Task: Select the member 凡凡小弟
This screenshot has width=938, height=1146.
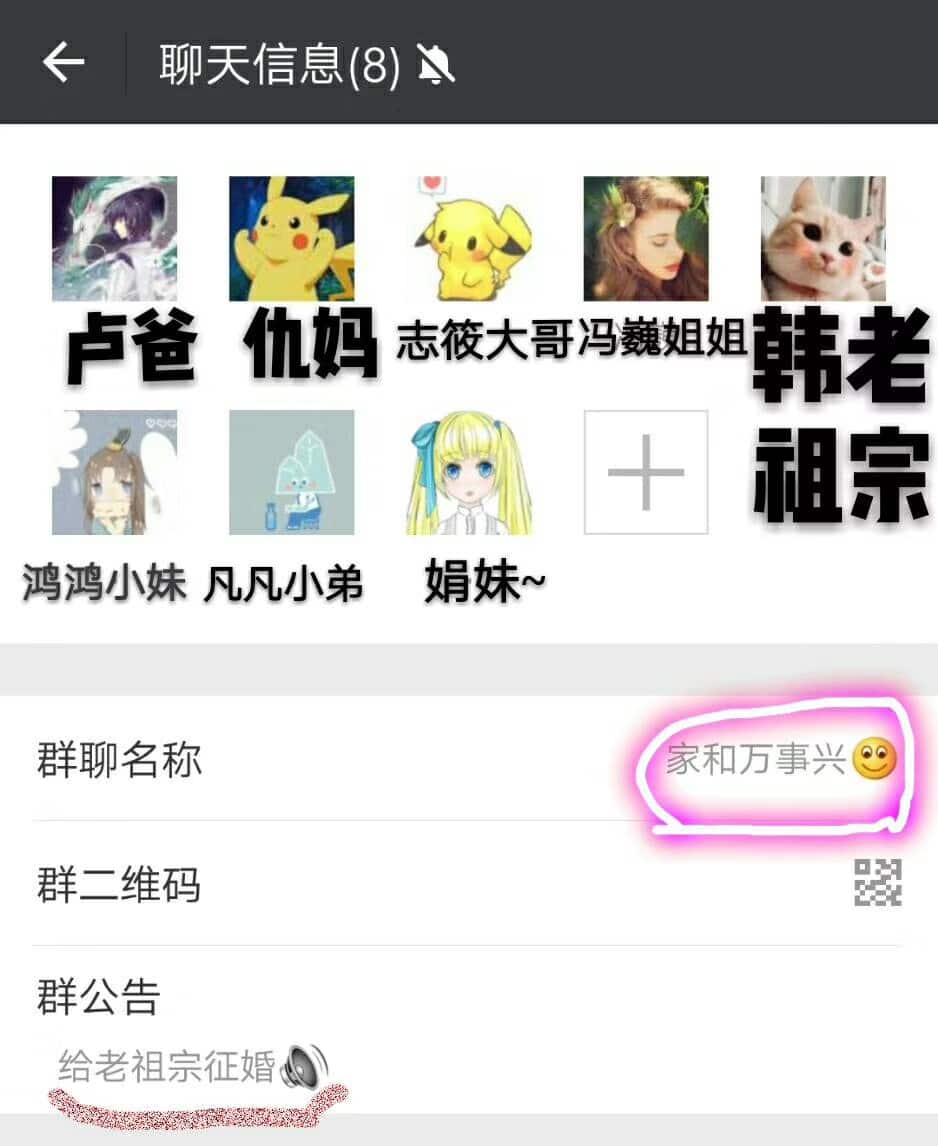Action: (291, 472)
